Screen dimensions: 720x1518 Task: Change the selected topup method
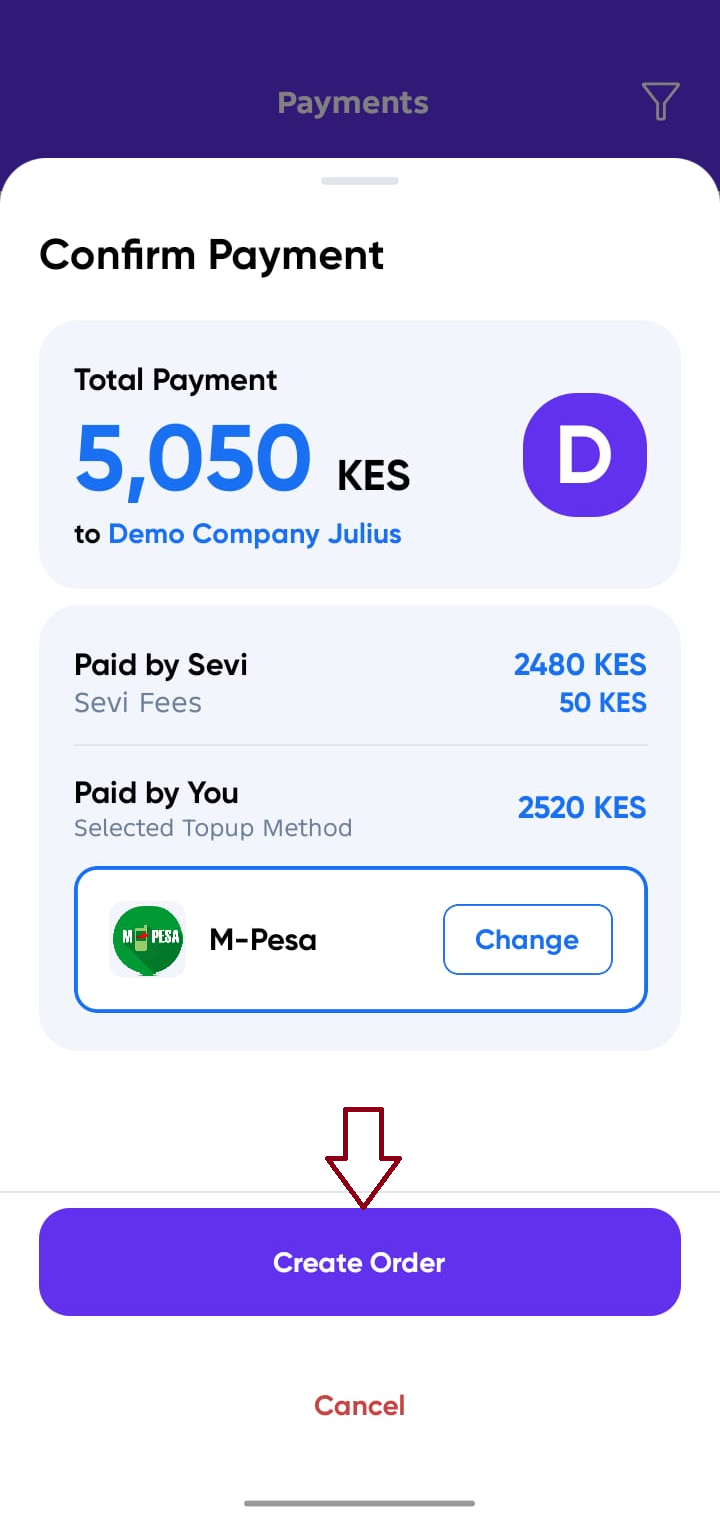coord(527,939)
